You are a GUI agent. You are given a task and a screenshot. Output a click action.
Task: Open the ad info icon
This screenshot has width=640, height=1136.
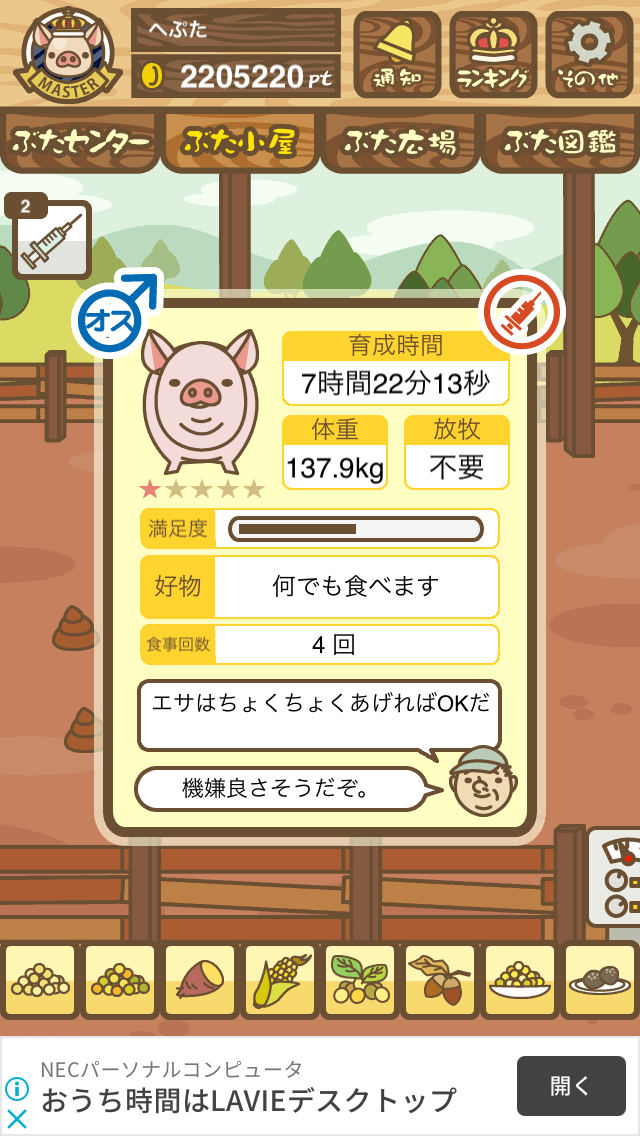[x=16, y=1088]
